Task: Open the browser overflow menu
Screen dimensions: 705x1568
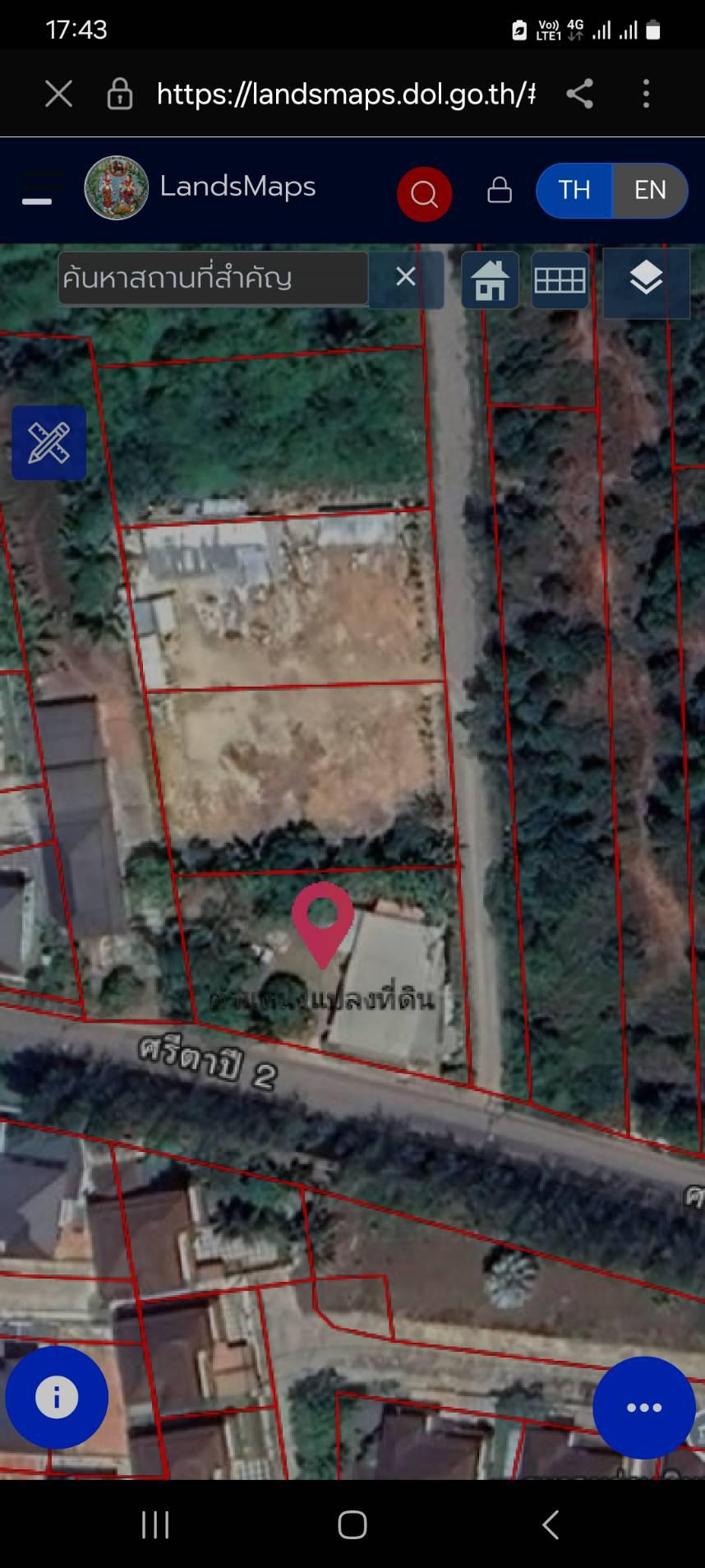Action: tap(647, 94)
